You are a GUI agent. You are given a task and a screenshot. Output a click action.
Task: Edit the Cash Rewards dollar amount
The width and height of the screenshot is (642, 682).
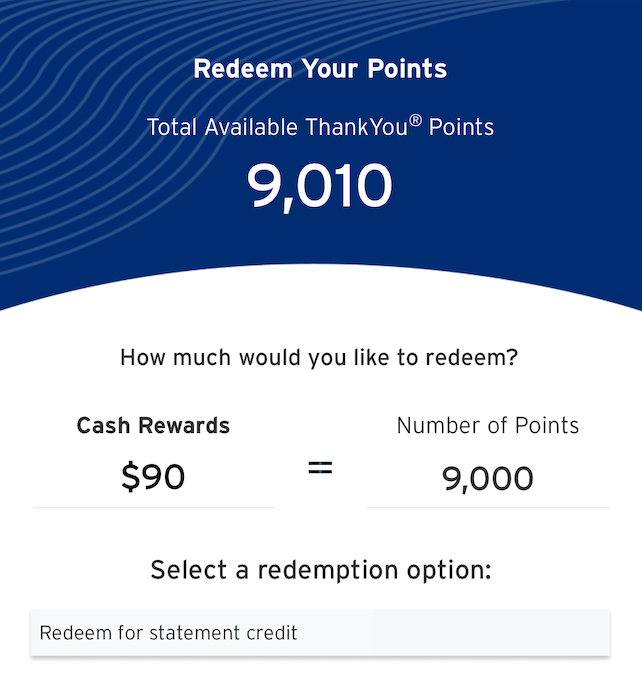(153, 478)
